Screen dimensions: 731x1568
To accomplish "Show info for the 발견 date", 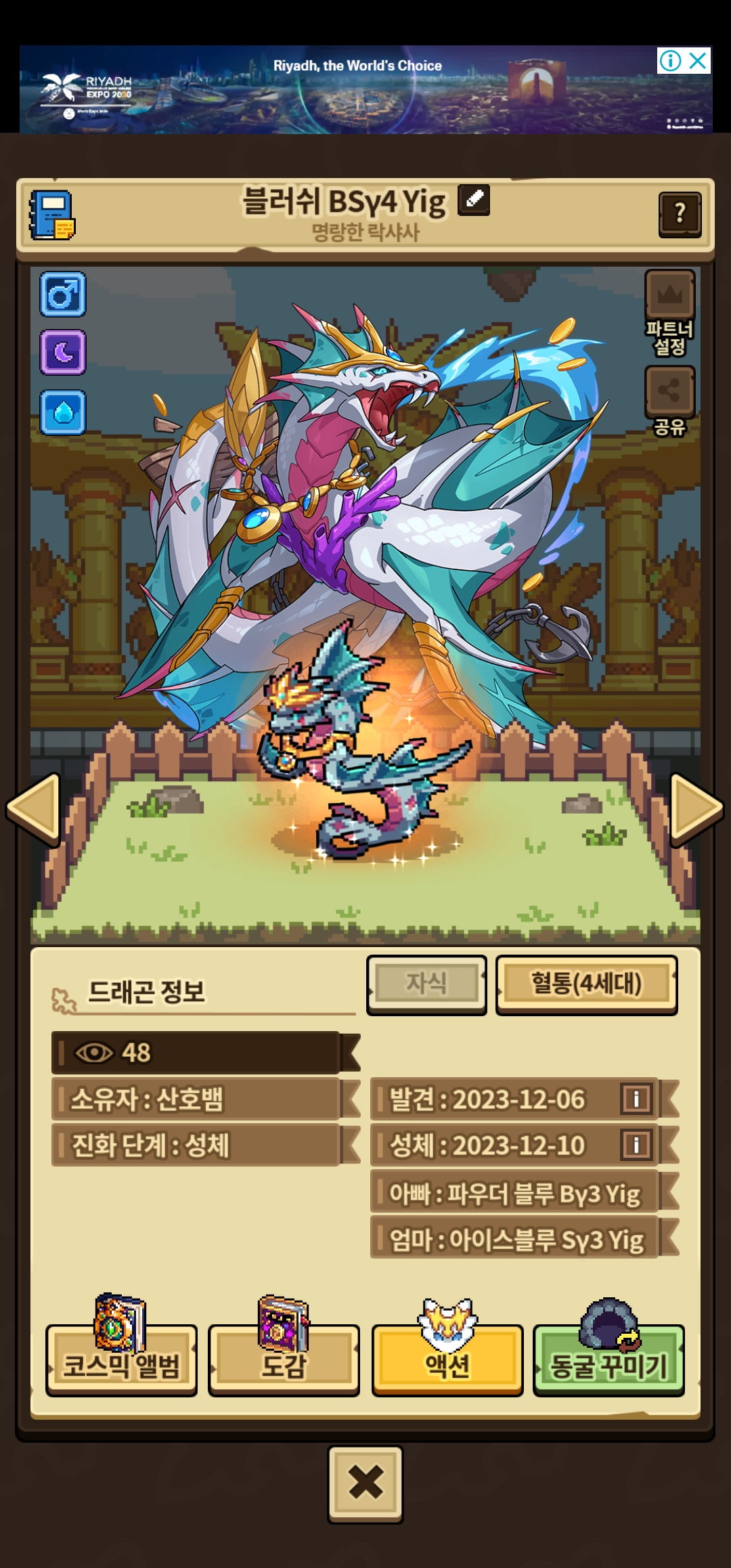I will pos(636,1098).
